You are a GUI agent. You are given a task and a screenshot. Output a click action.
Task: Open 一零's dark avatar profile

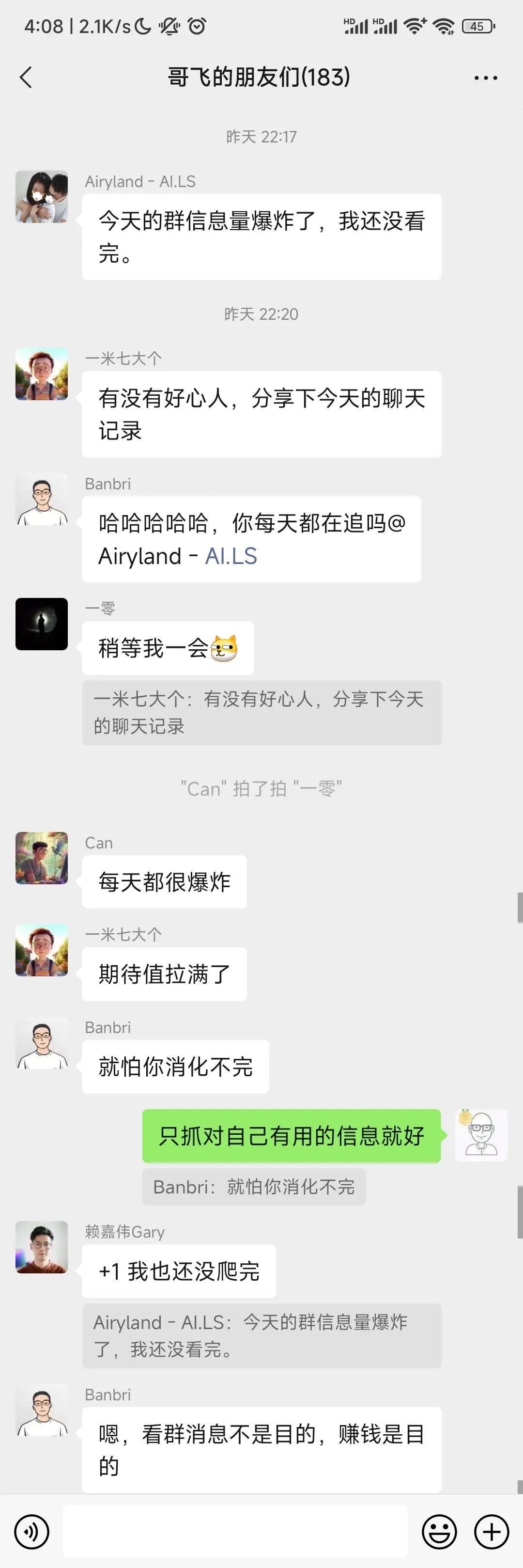pos(41,624)
